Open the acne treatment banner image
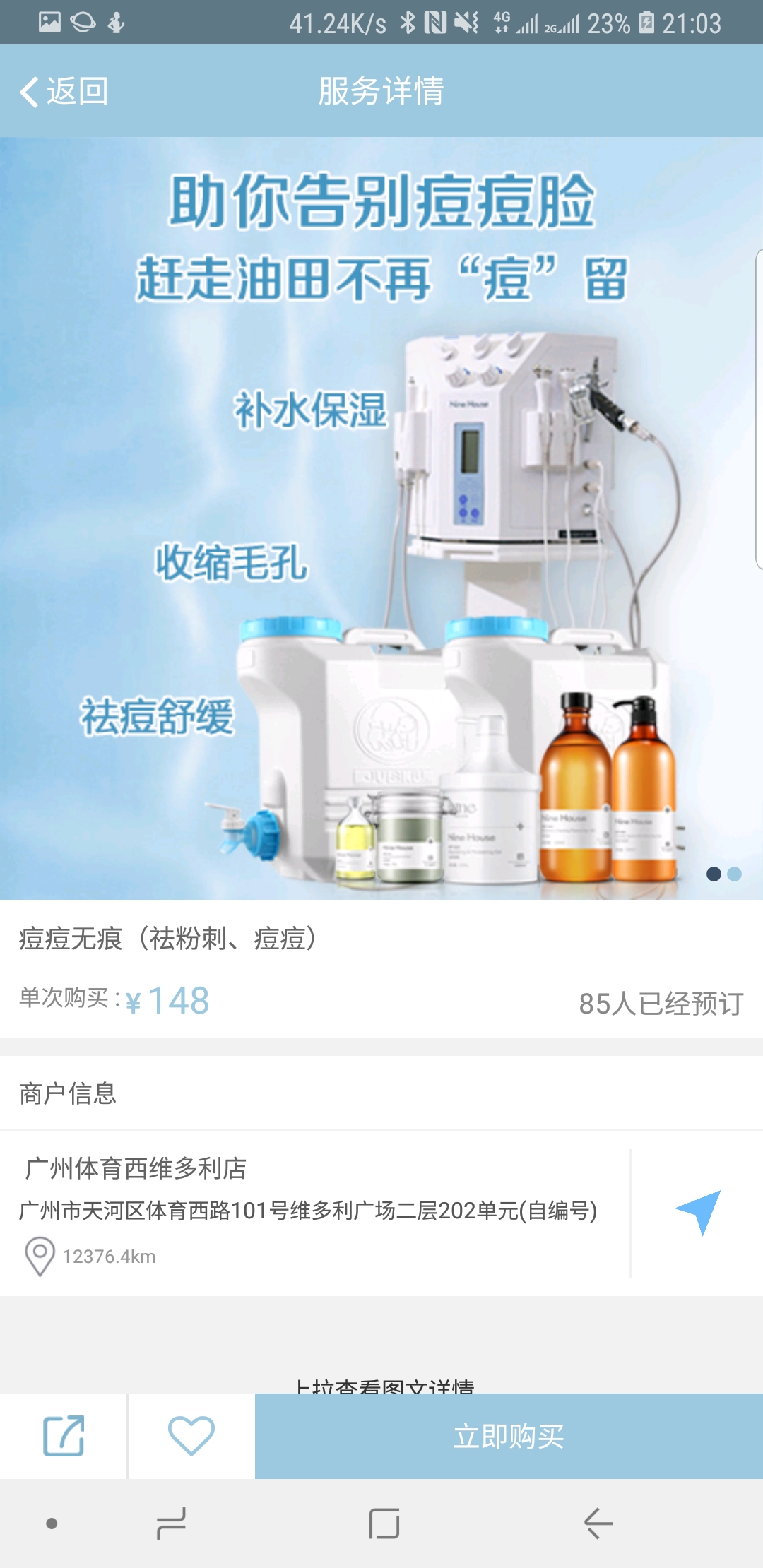 tap(381, 518)
